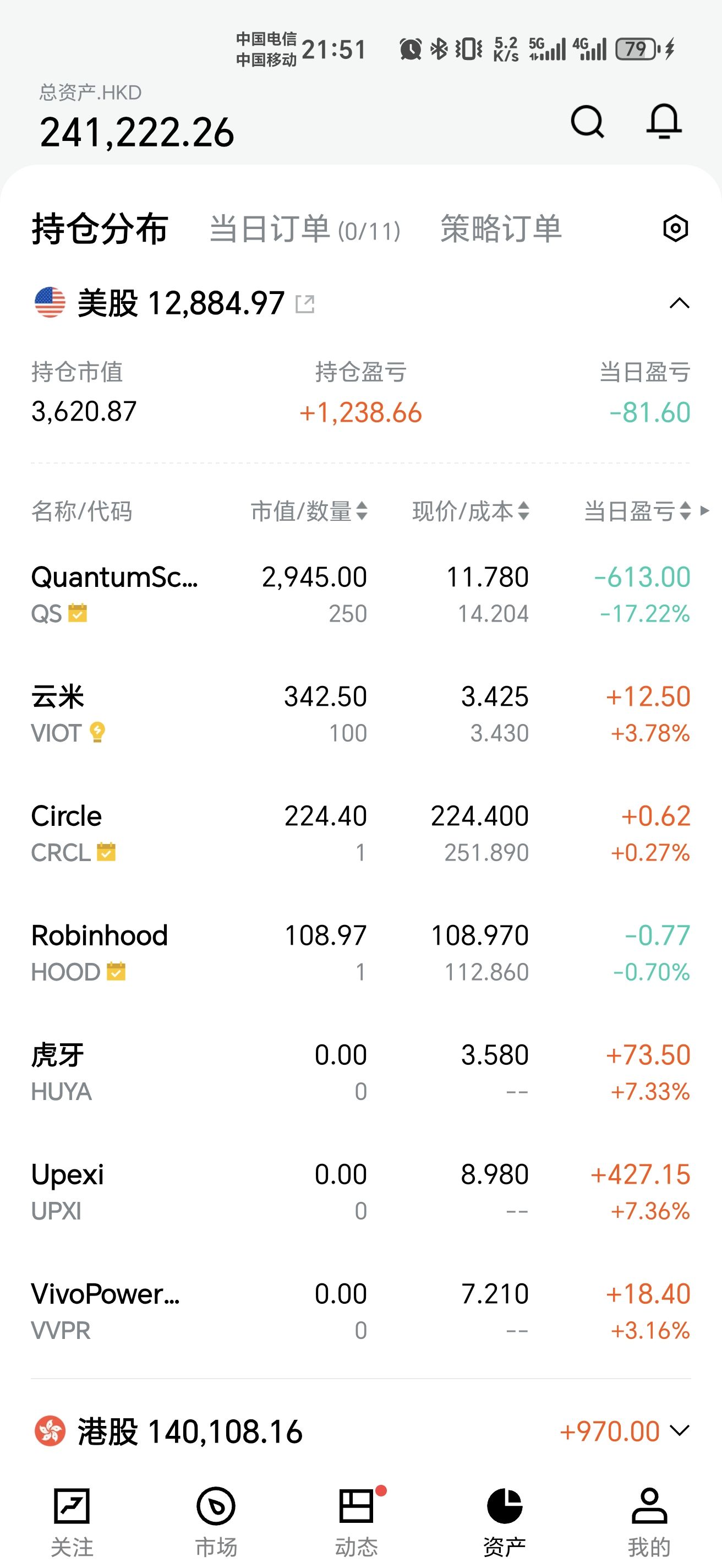Tap the share icon beside 美股 12,884.97
Screen dimensions: 722x1568
pyautogui.click(x=305, y=303)
